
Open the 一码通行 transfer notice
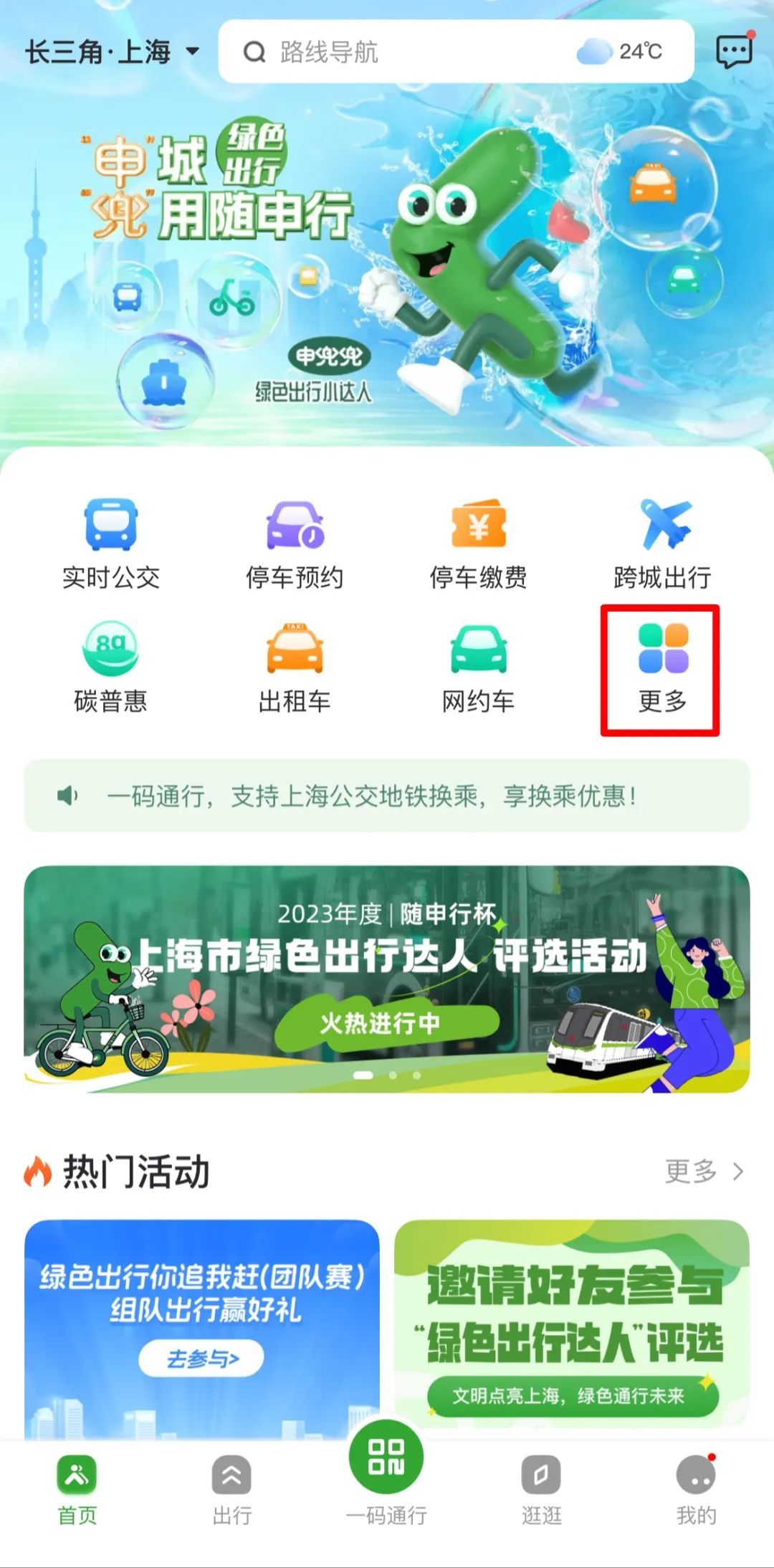tap(387, 796)
